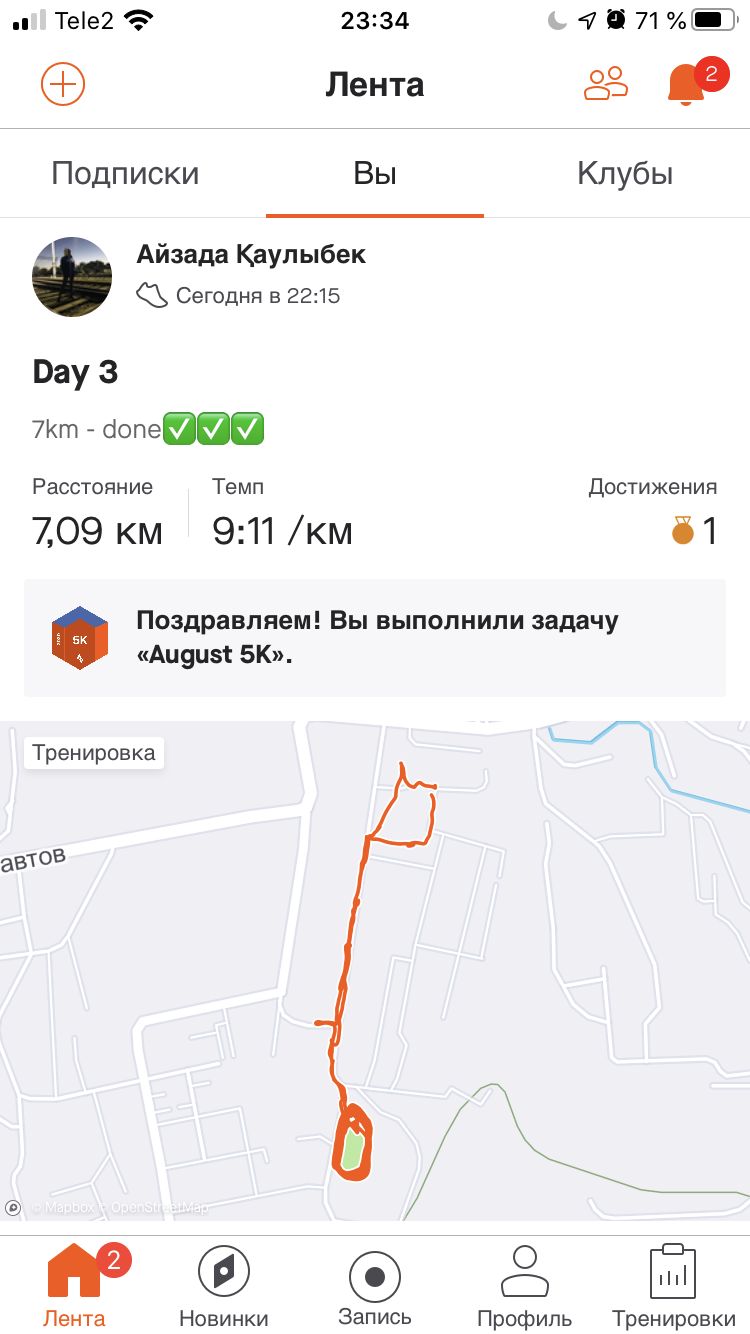
Task: View achievements medal count
Action: [695, 530]
